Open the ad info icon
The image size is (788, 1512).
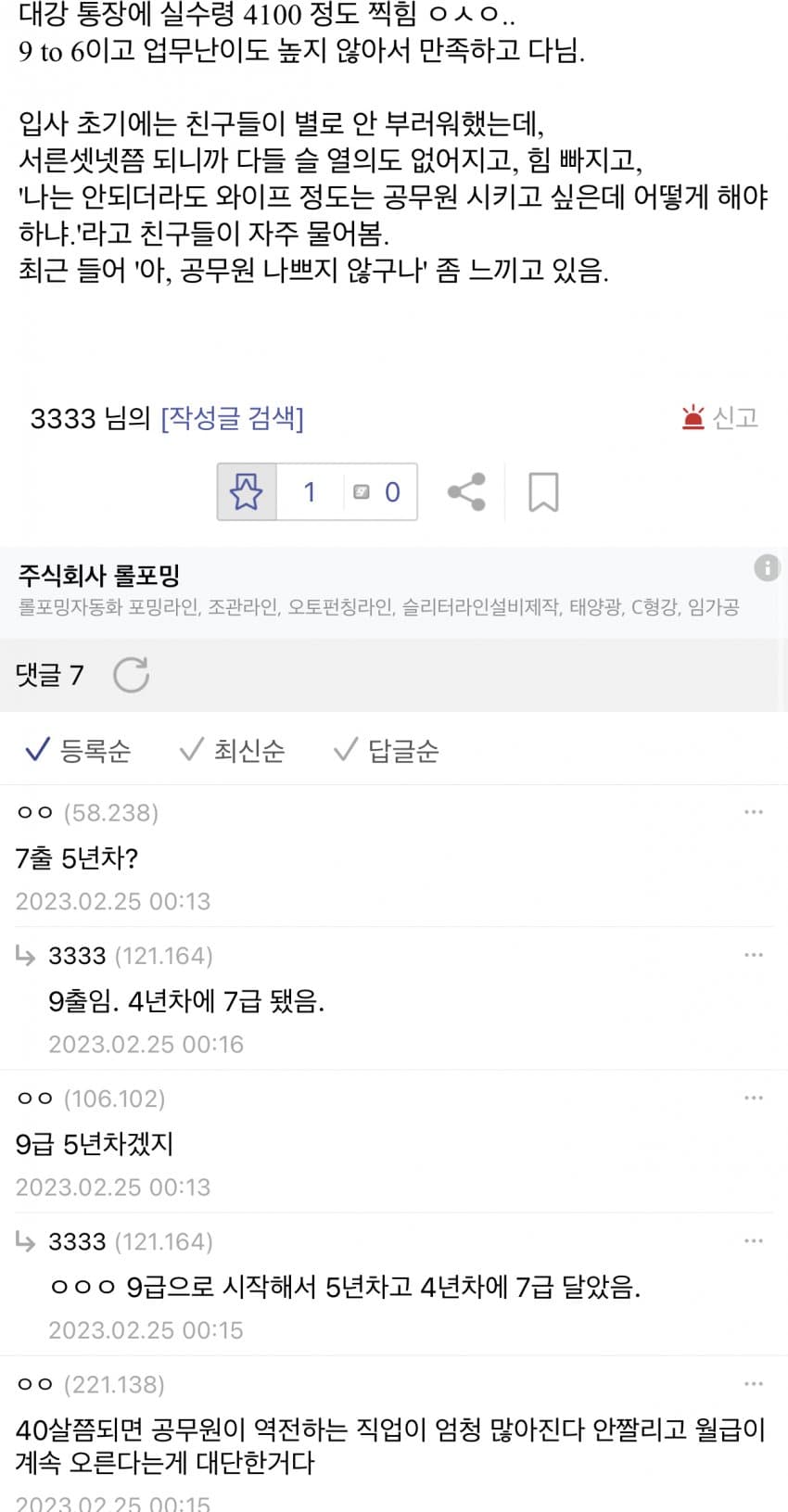pyautogui.click(x=767, y=567)
